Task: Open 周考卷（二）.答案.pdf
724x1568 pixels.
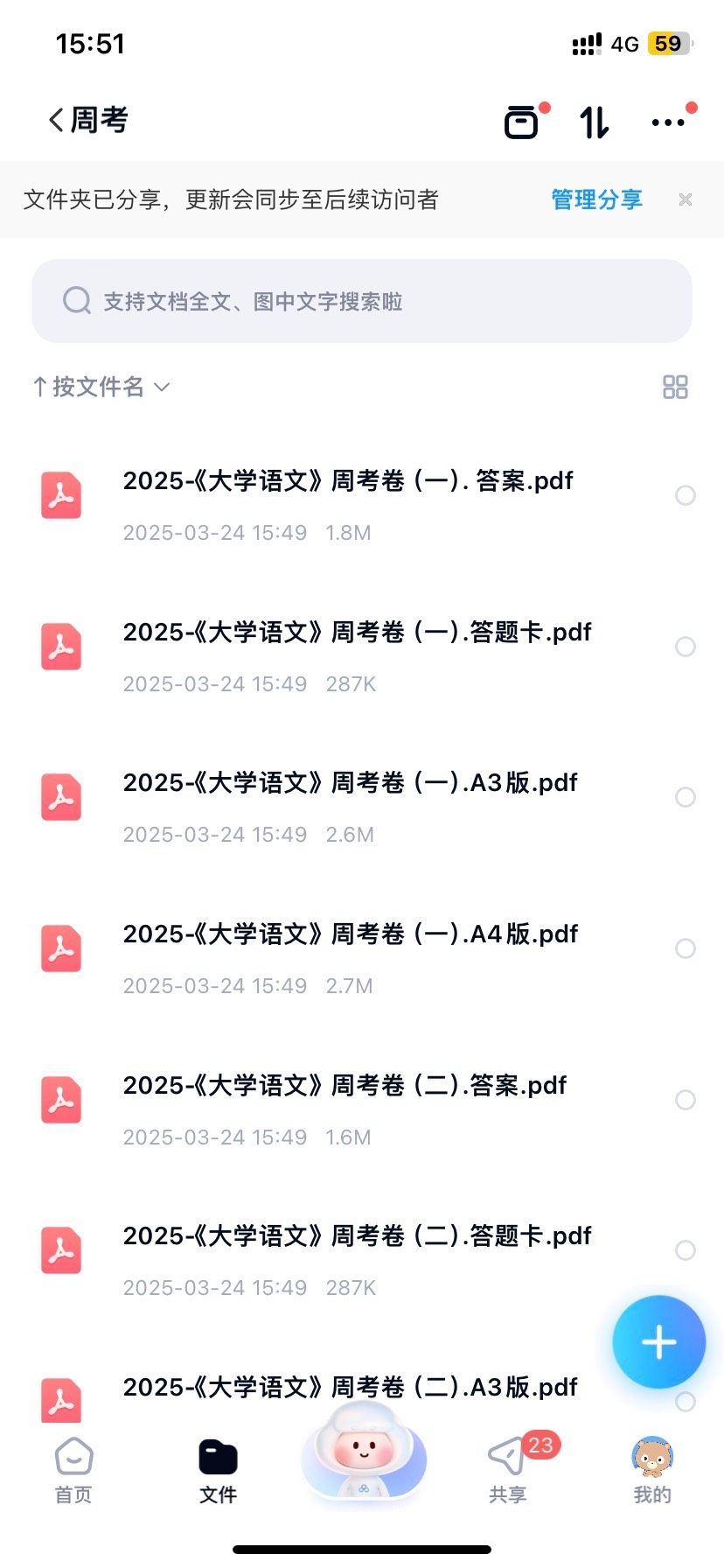Action: [x=345, y=1086]
